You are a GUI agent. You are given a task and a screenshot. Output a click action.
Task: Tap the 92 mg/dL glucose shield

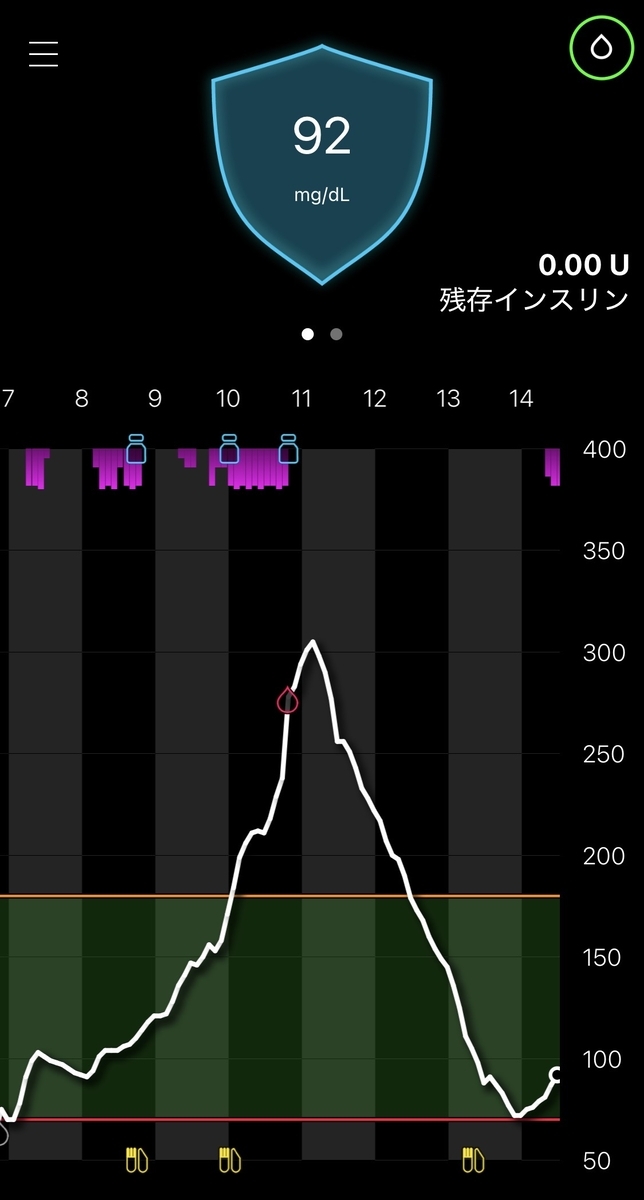click(322, 160)
